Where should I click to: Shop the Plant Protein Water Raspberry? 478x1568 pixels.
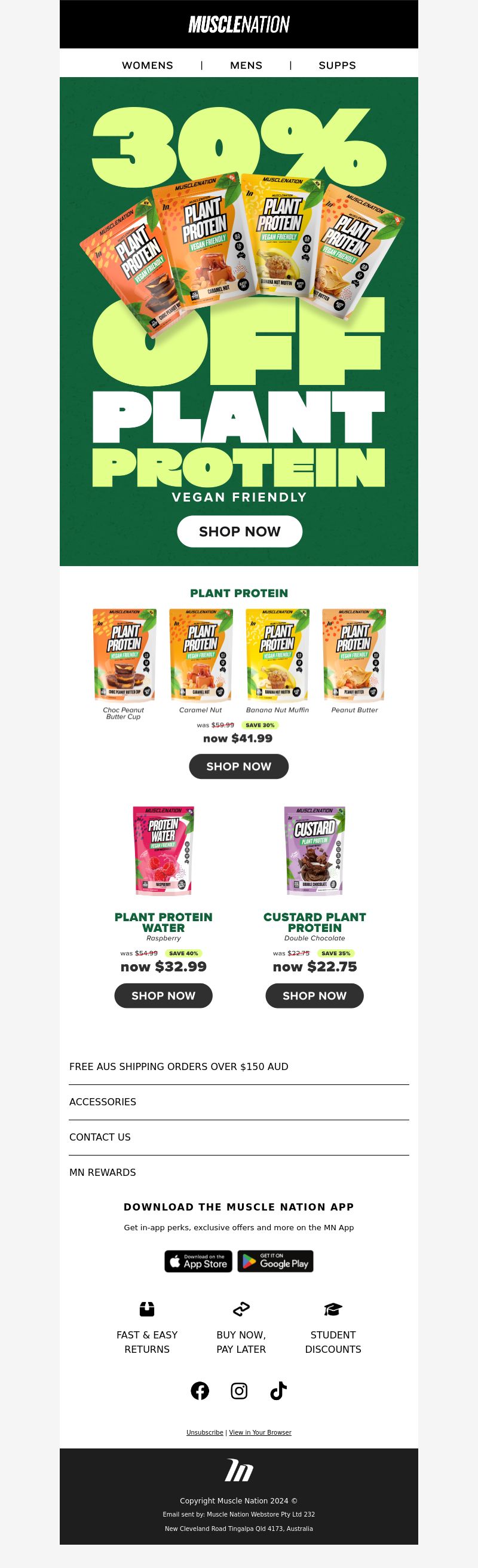click(x=163, y=996)
